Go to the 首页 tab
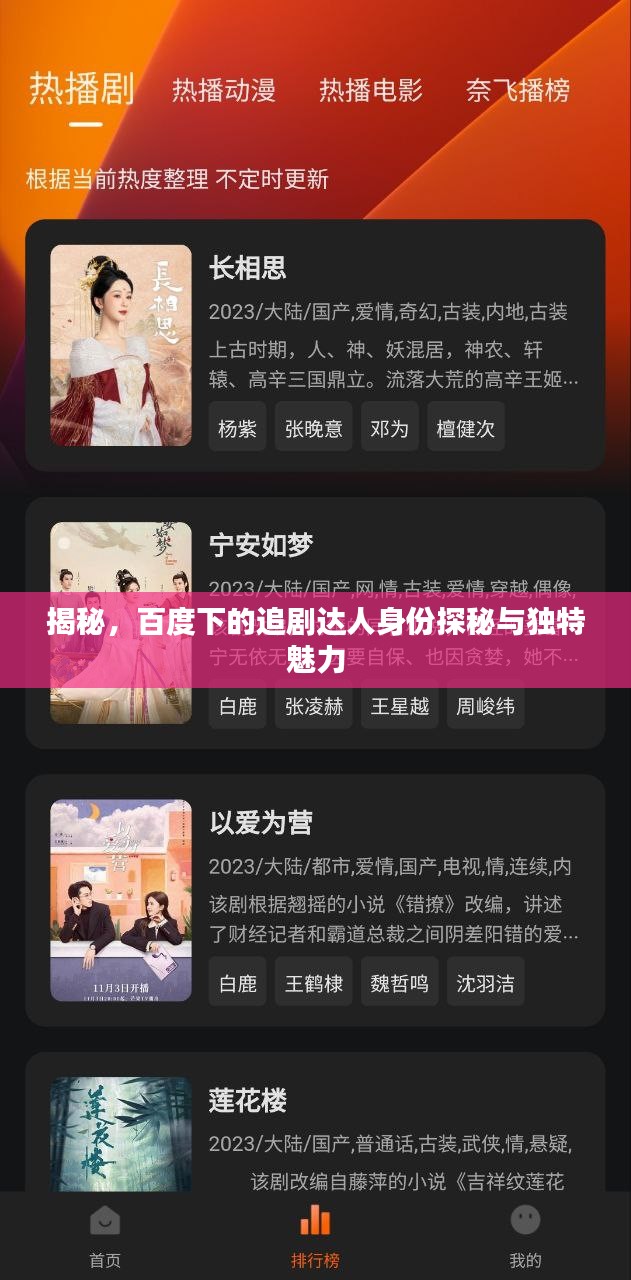 105,1235
